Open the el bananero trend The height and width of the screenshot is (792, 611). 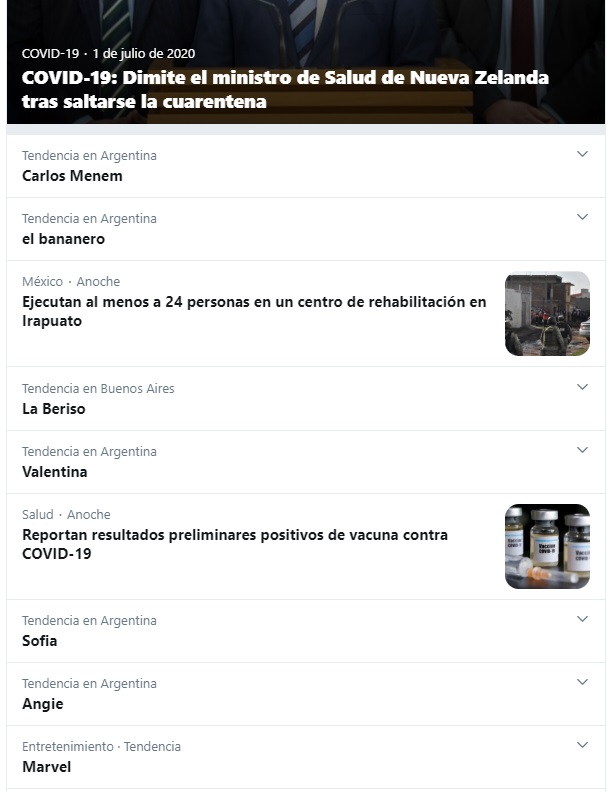coord(63,239)
